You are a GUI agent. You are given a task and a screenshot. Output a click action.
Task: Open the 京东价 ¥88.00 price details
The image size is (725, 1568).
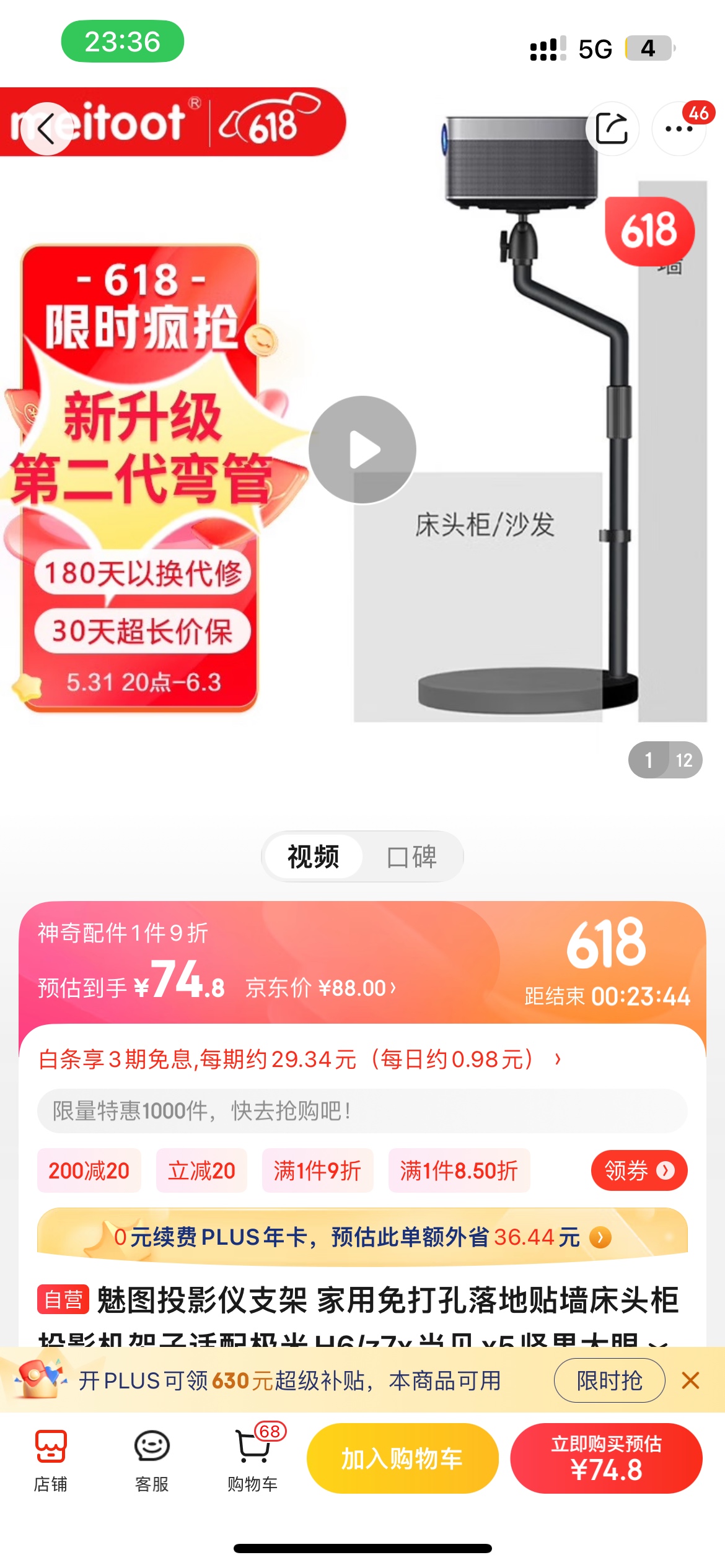[320, 988]
